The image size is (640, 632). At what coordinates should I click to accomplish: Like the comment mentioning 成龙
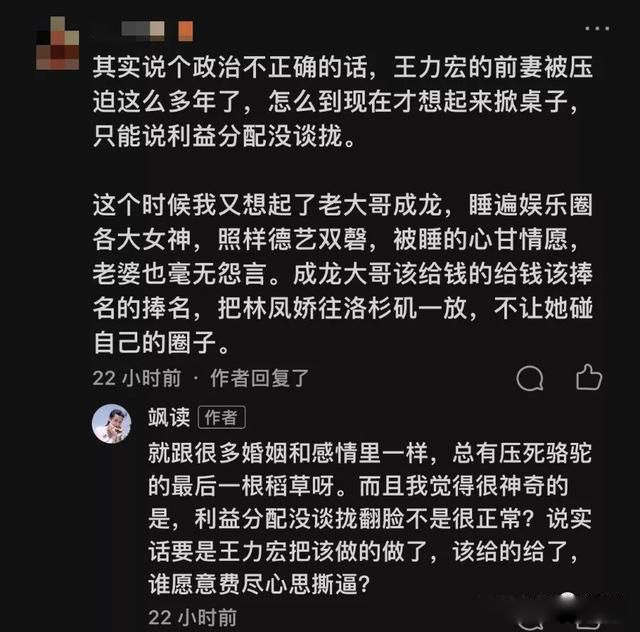[589, 378]
